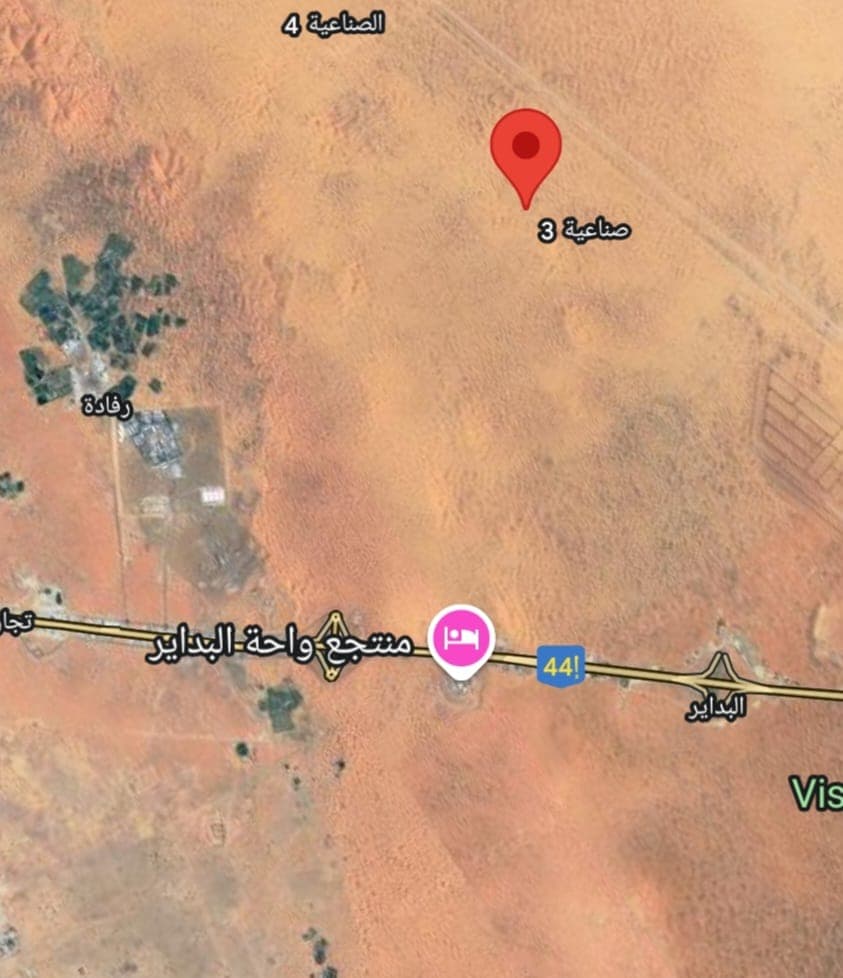Open the pink hotel marker for منتجع واحة البداير
Image resolution: width=843 pixels, height=978 pixels.
tap(461, 638)
